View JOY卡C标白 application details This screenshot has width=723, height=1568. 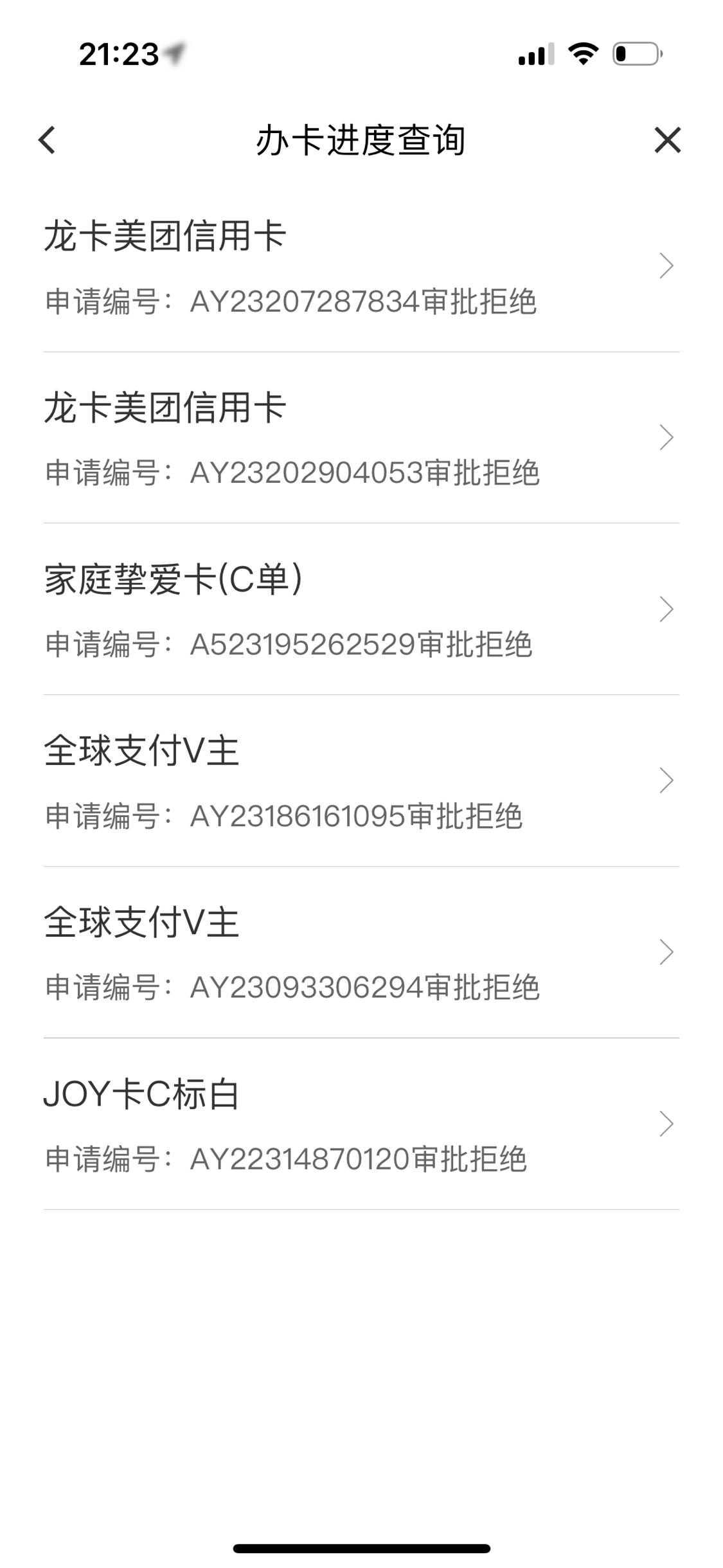click(361, 1124)
